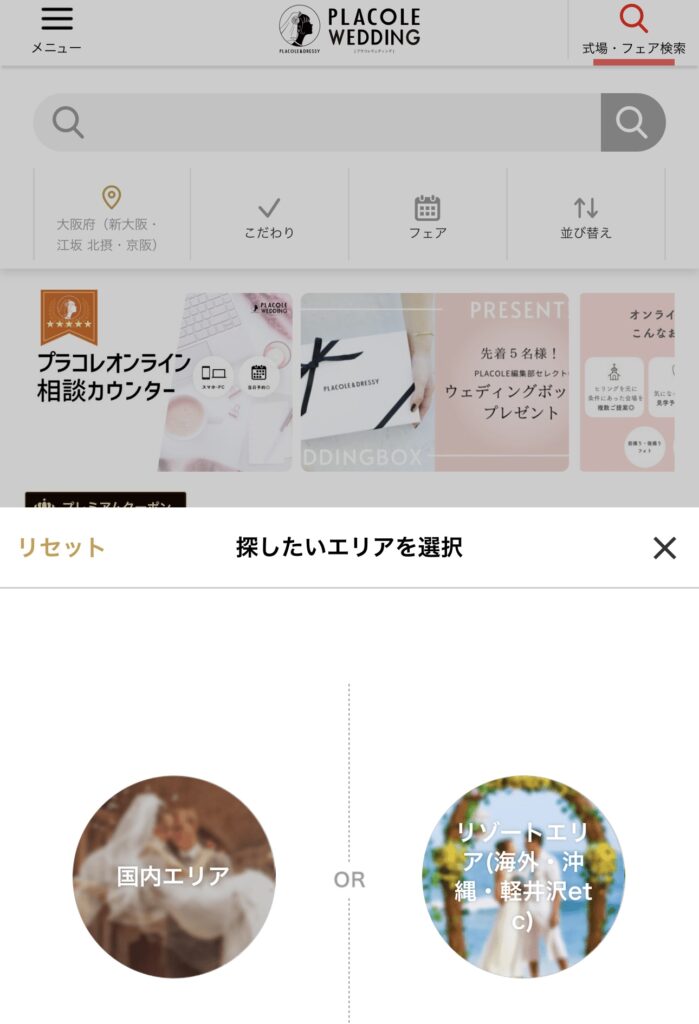
Task: Open the こだわり filter
Action: click(269, 215)
